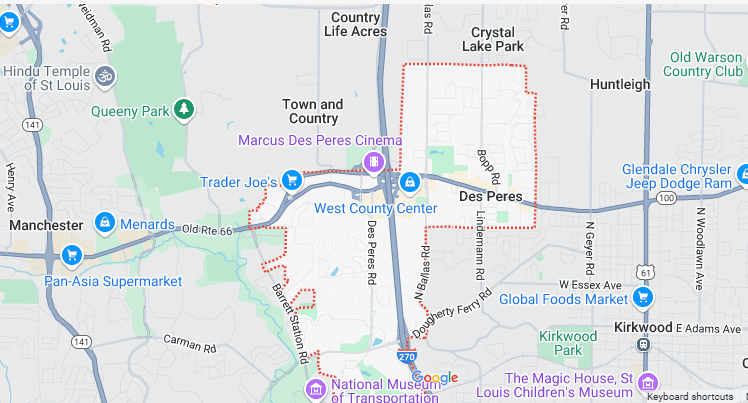Open the Menards store marker
Image resolution: width=748 pixels, height=403 pixels.
point(104,220)
